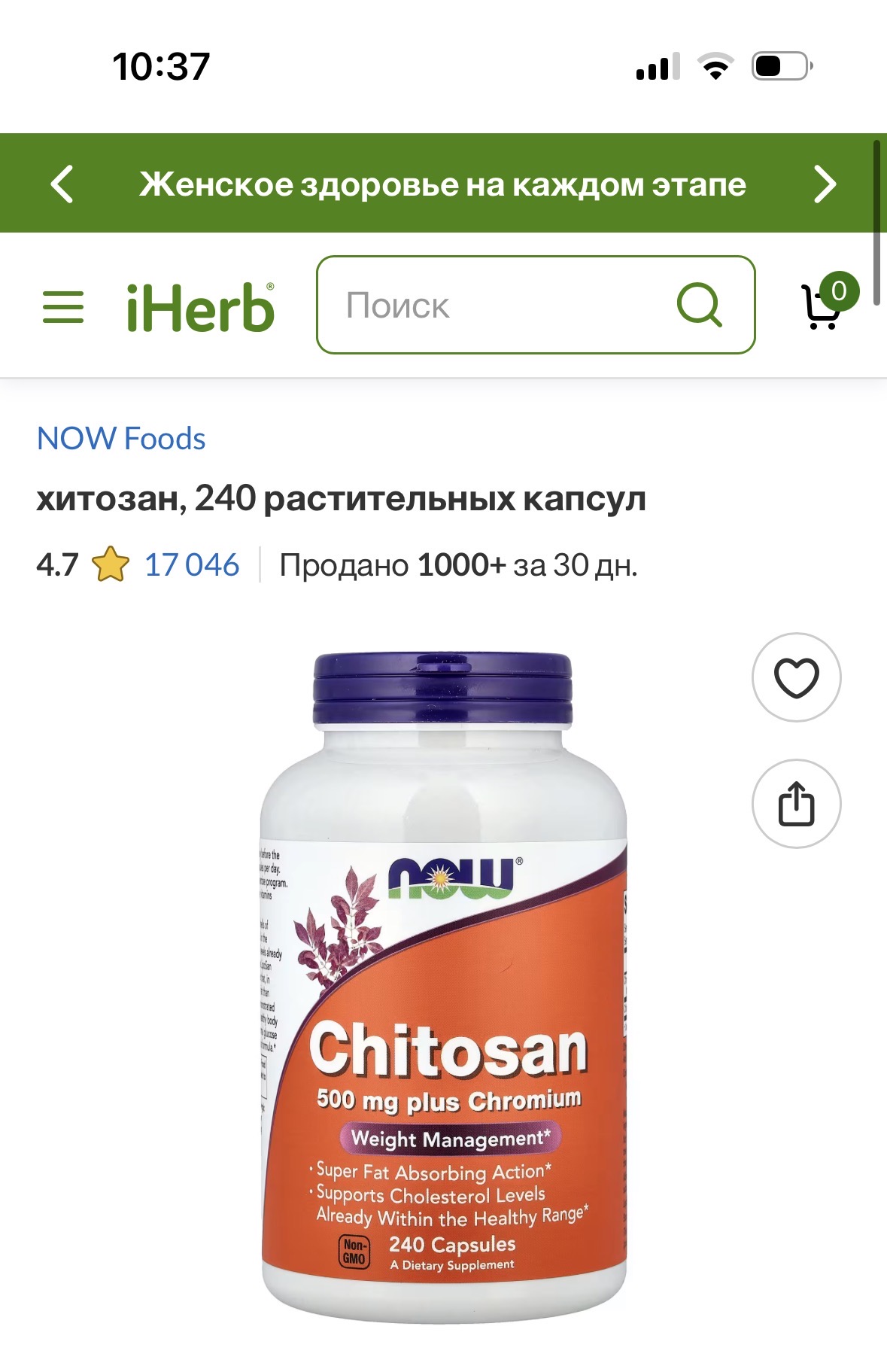
Task: Go to the iHerb home page
Action: 200,307
